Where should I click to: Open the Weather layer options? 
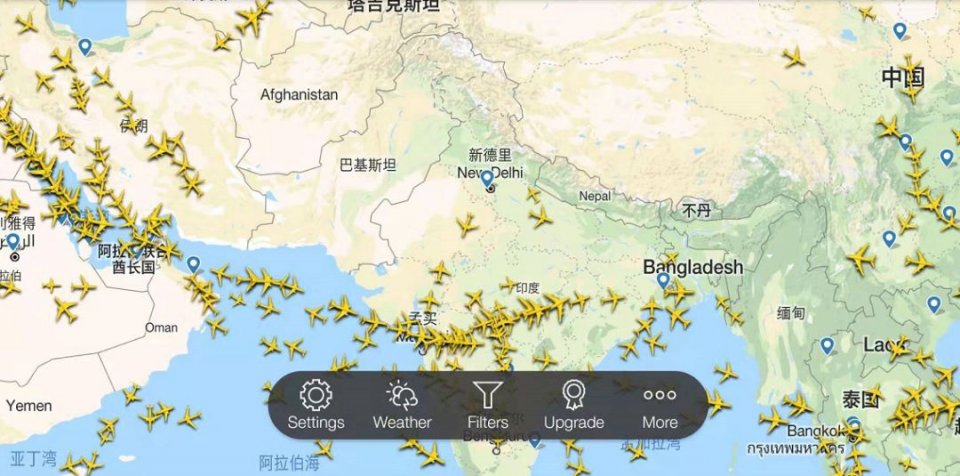click(402, 404)
